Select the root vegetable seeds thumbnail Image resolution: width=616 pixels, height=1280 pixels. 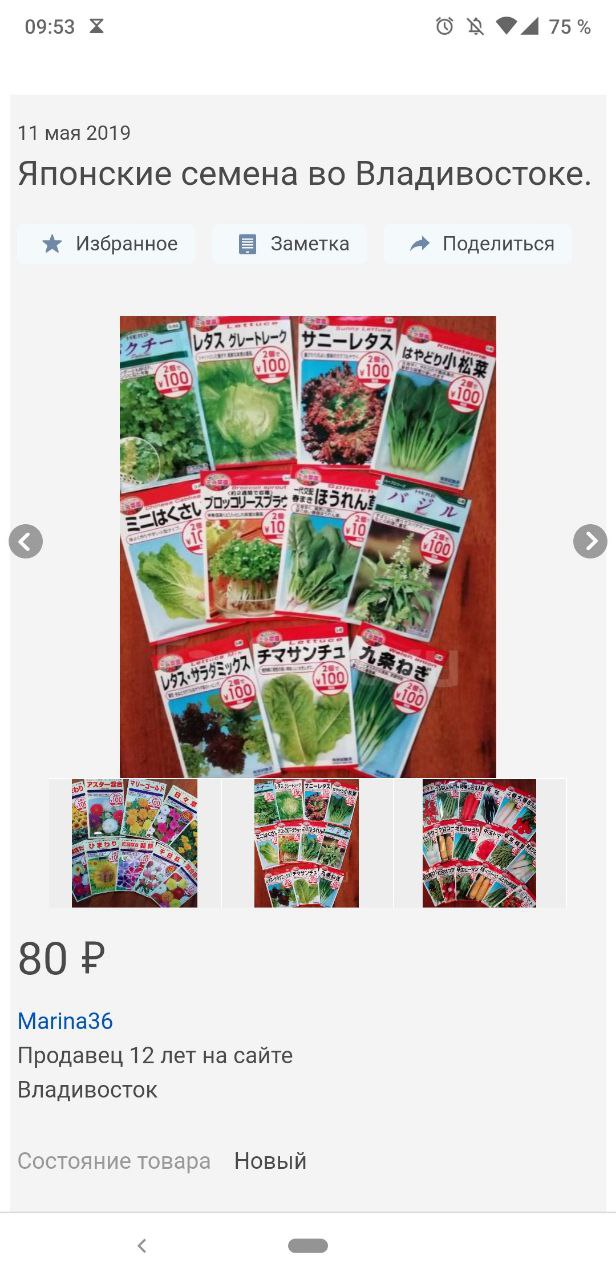click(x=480, y=844)
